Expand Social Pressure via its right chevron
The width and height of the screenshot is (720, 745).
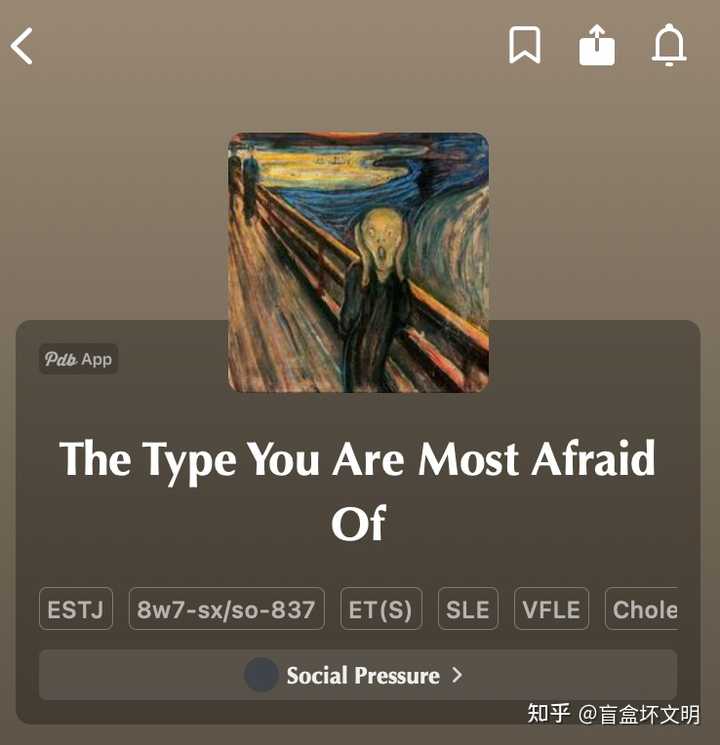[x=457, y=675]
